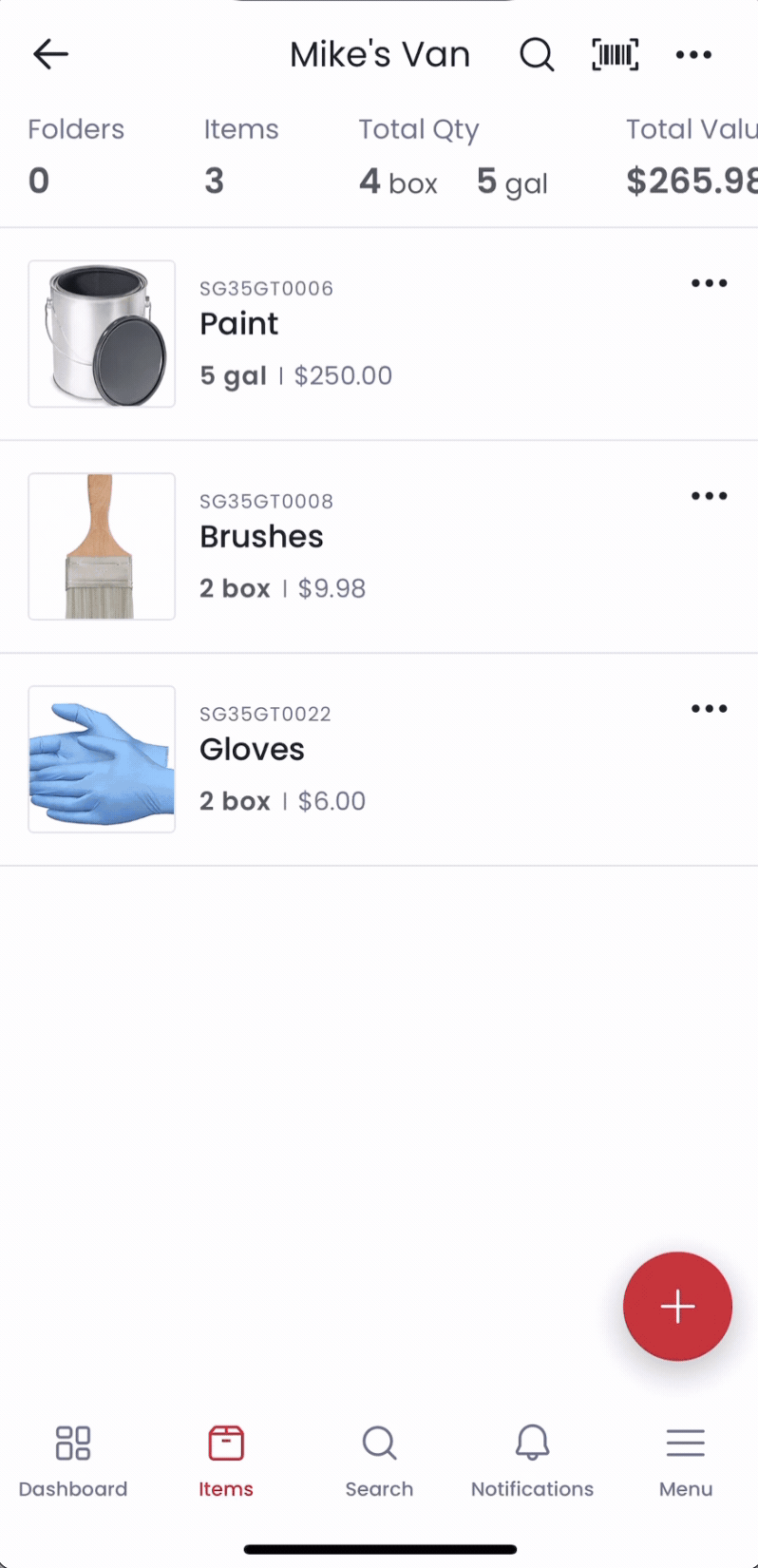
Task: Open Search from the bottom navigation
Action: click(x=379, y=1459)
